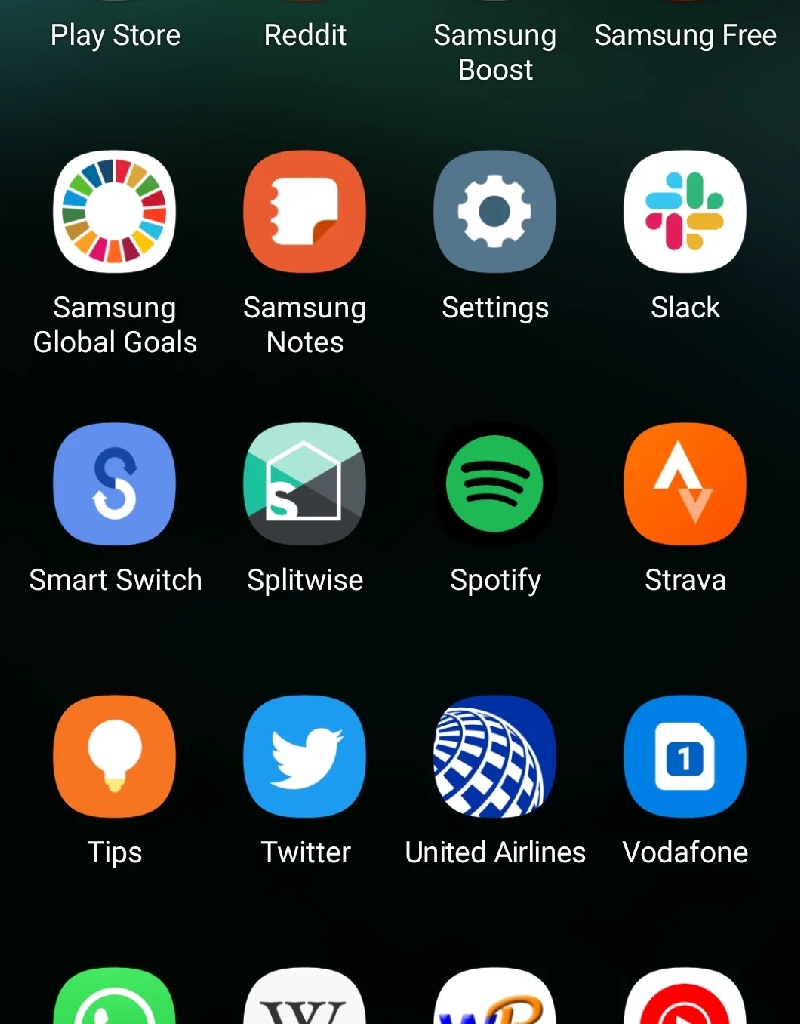
Task: Launch Samsung Free
Action: pyautogui.click(x=685, y=35)
